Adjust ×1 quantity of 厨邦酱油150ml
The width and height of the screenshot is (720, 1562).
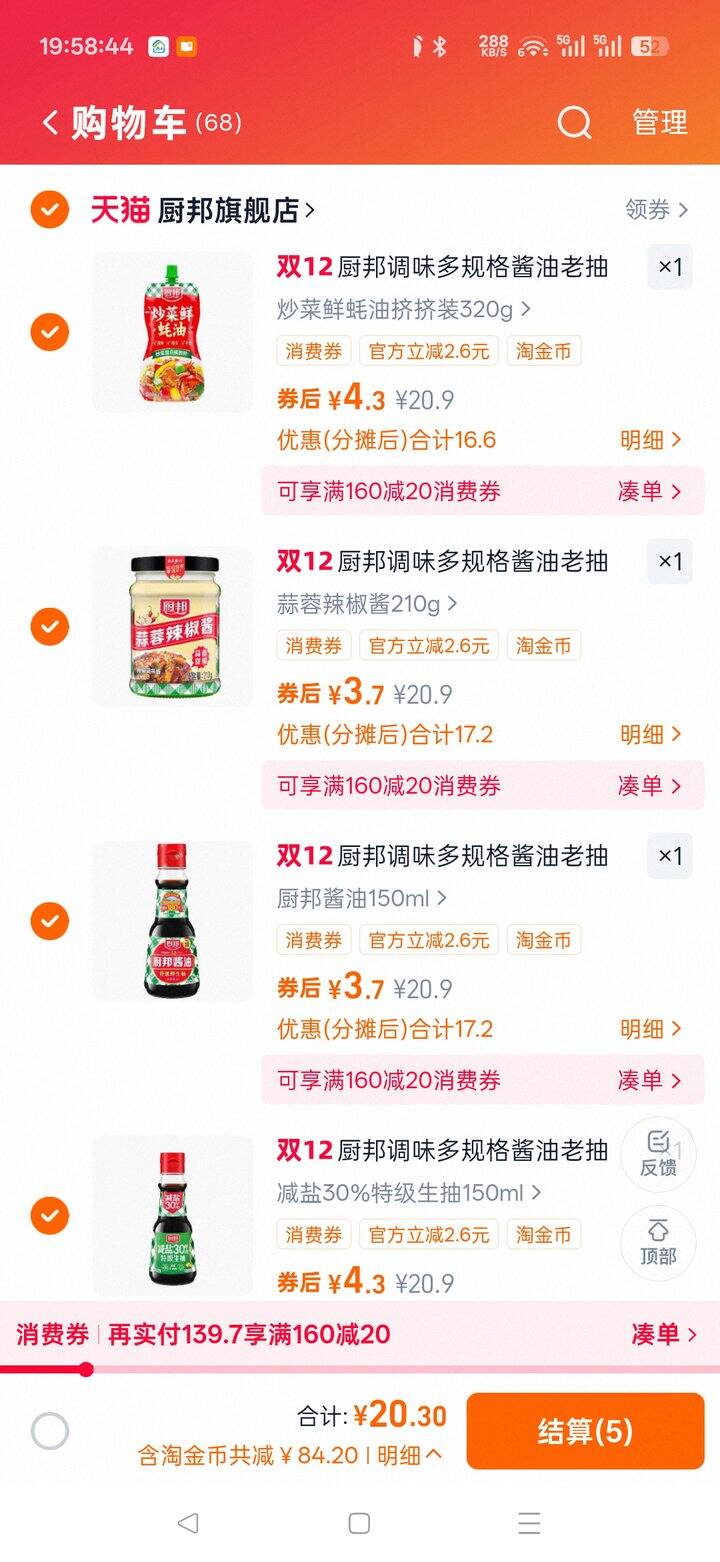click(x=669, y=856)
